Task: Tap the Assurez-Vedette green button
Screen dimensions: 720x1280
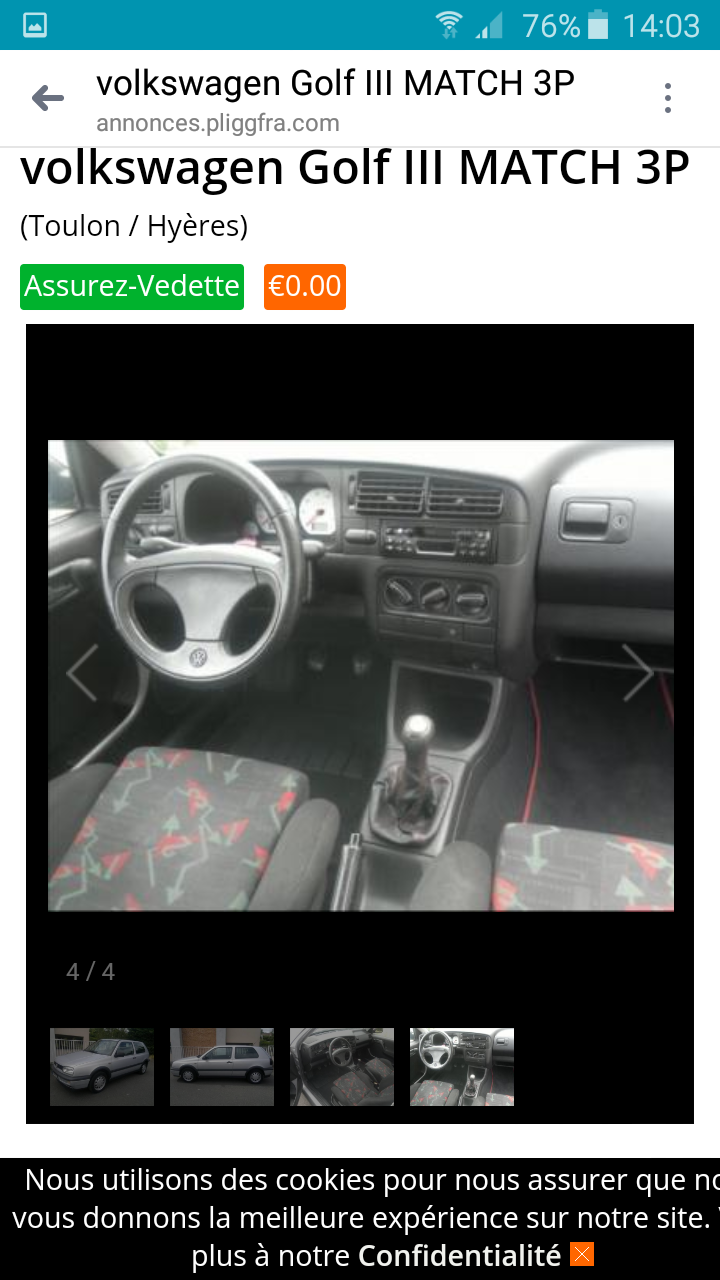Action: (x=132, y=286)
